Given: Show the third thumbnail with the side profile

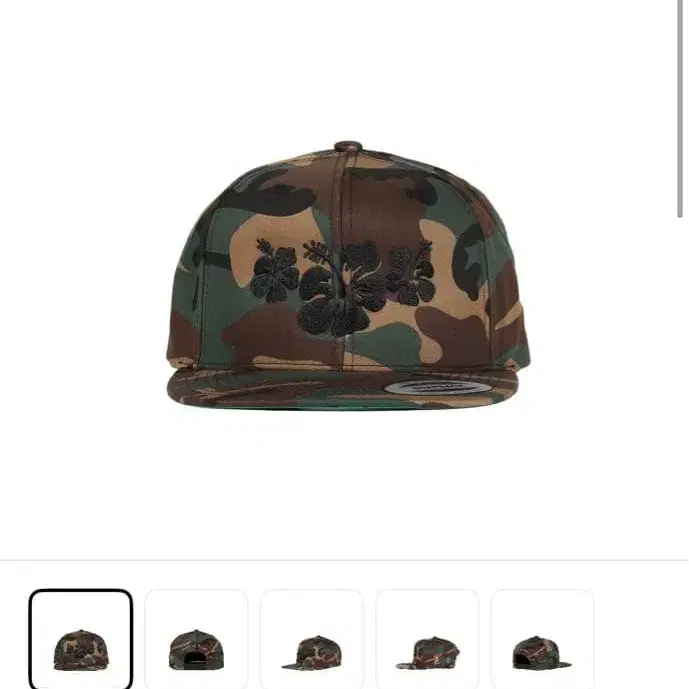Looking at the screenshot, I should tap(312, 641).
